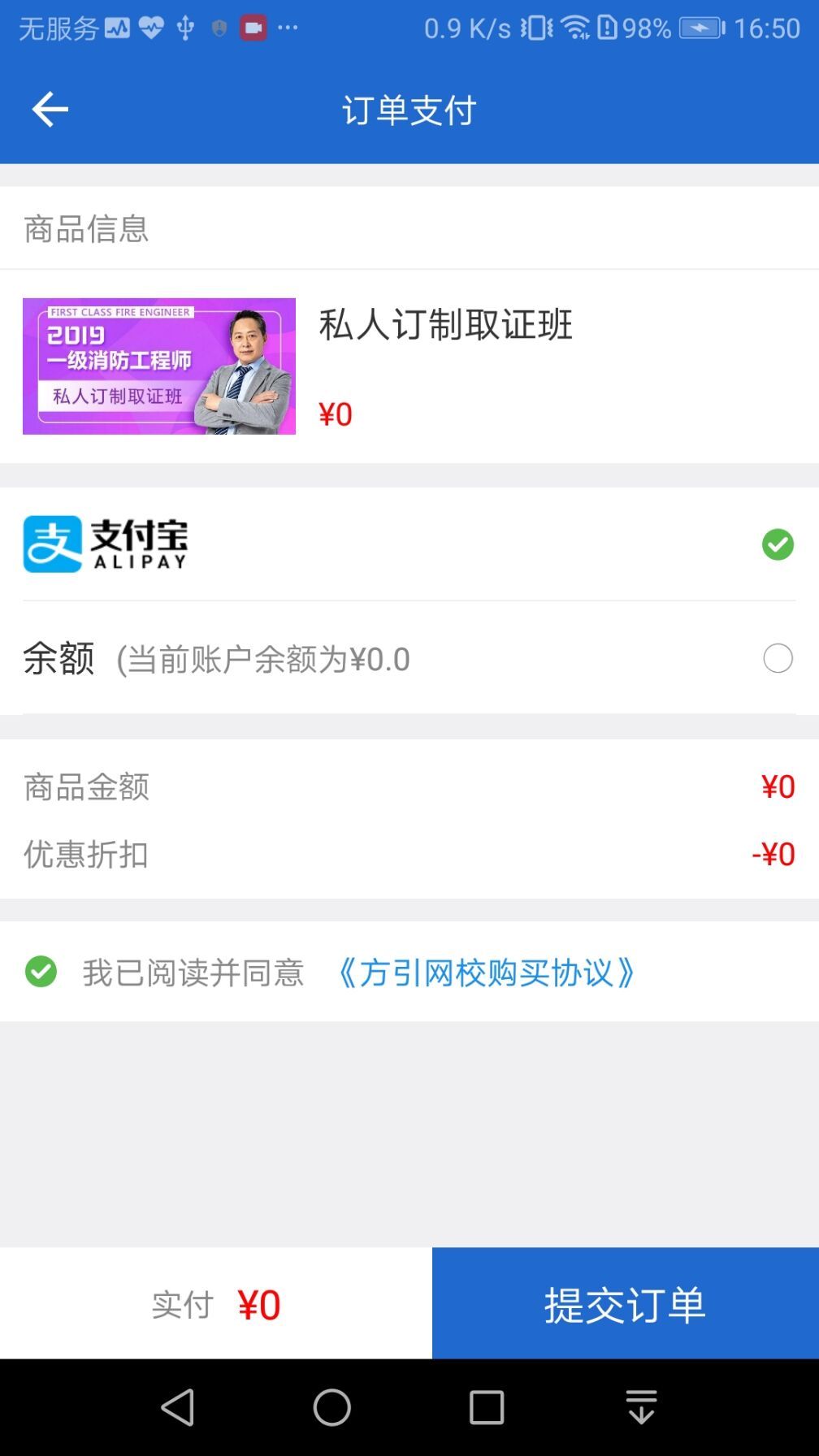Tap the course title 私人订制取证班
This screenshot has height=1456, width=819.
(444, 324)
